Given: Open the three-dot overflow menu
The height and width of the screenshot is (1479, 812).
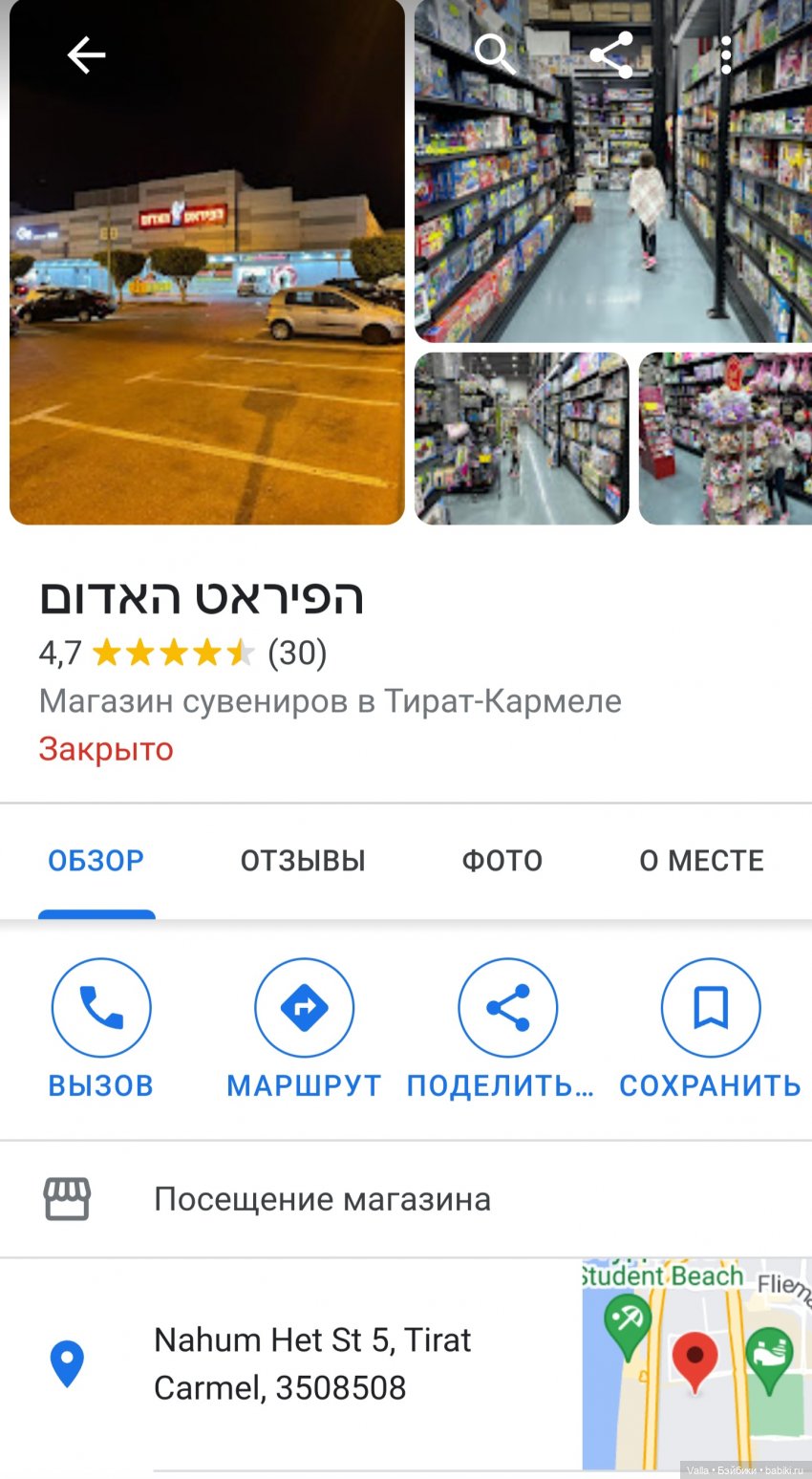Looking at the screenshot, I should tap(726, 55).
